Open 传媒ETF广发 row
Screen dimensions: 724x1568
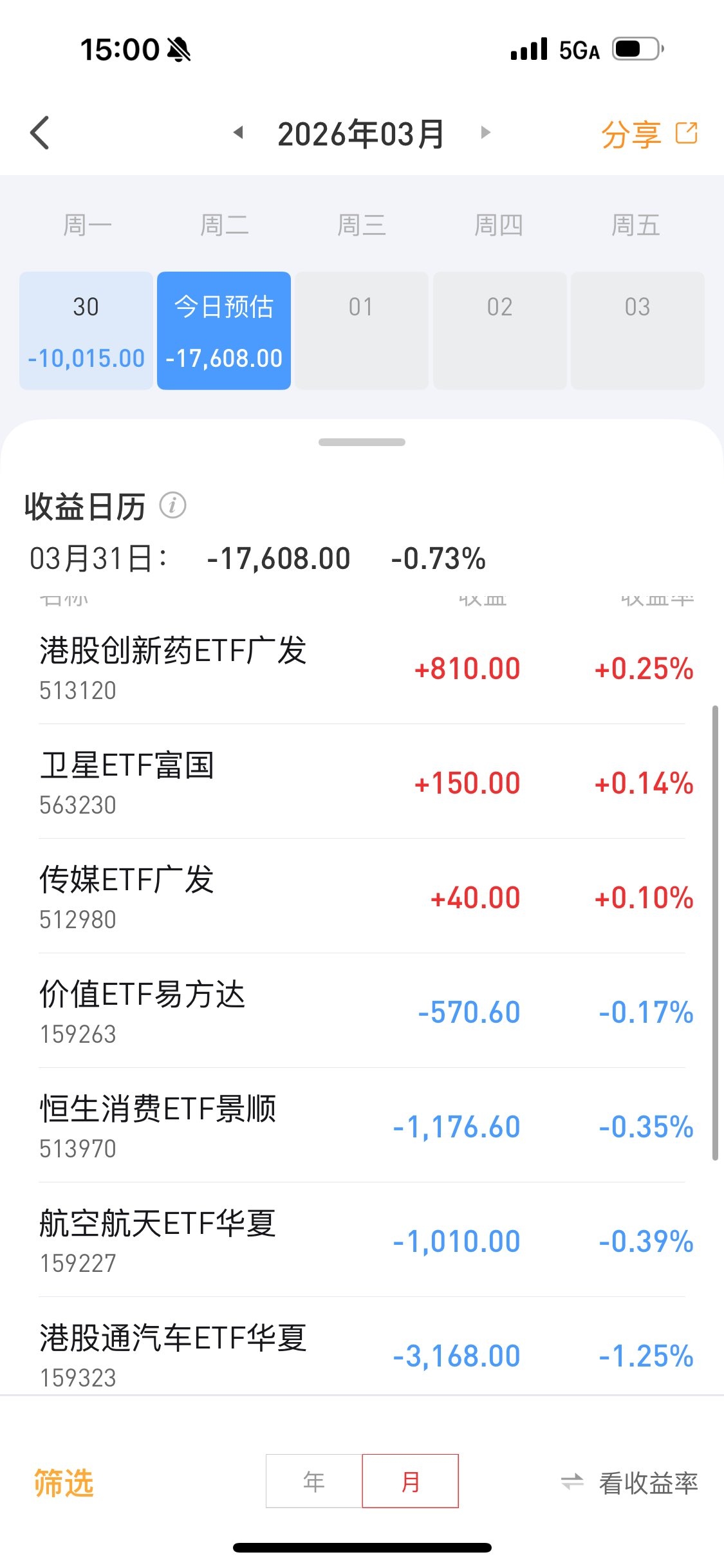click(362, 897)
